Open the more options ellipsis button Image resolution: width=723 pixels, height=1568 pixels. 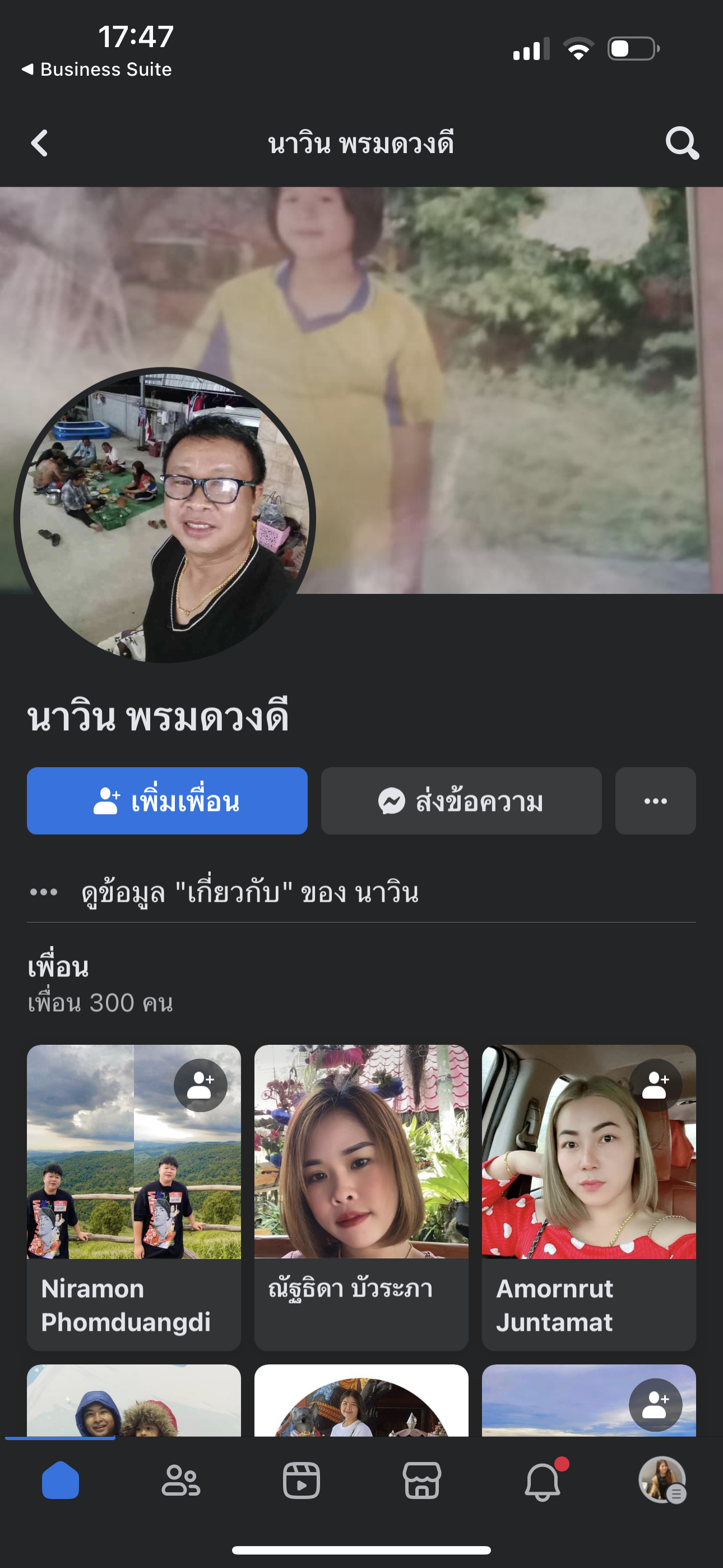click(x=655, y=801)
